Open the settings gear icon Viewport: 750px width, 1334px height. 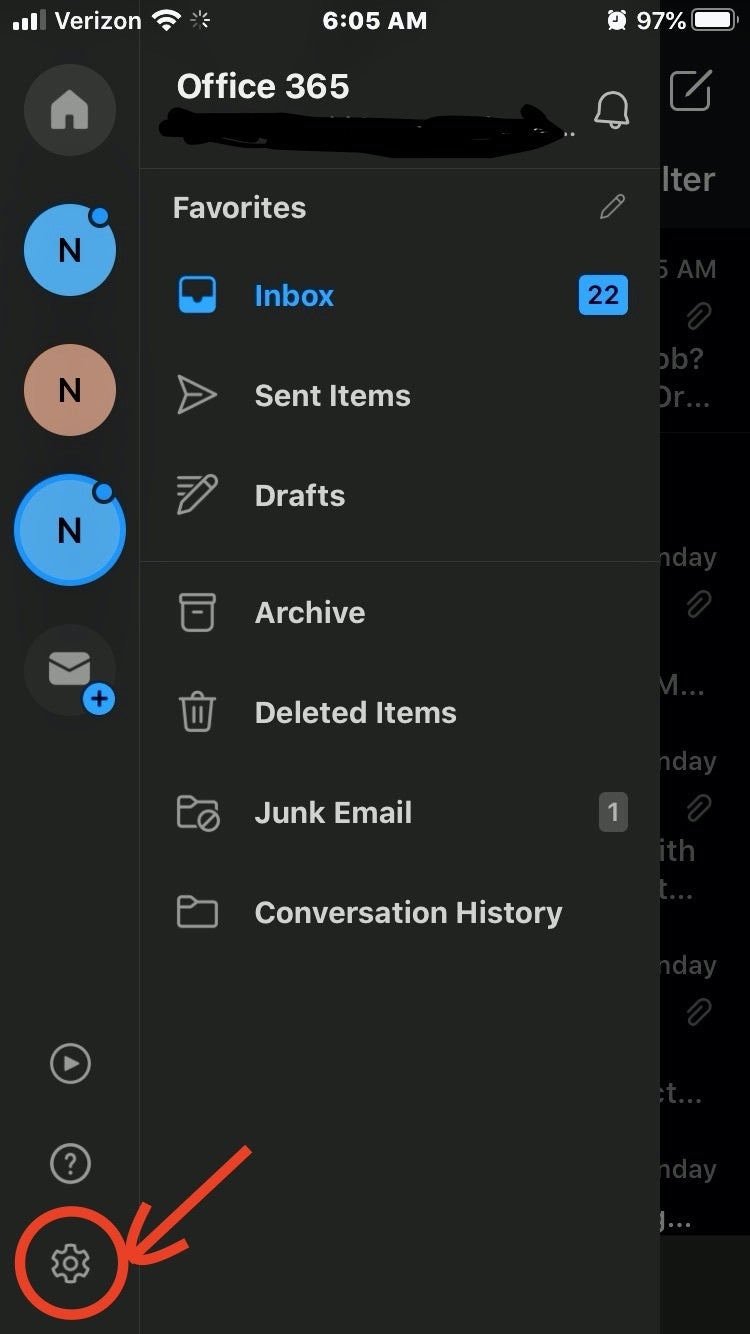(70, 1263)
